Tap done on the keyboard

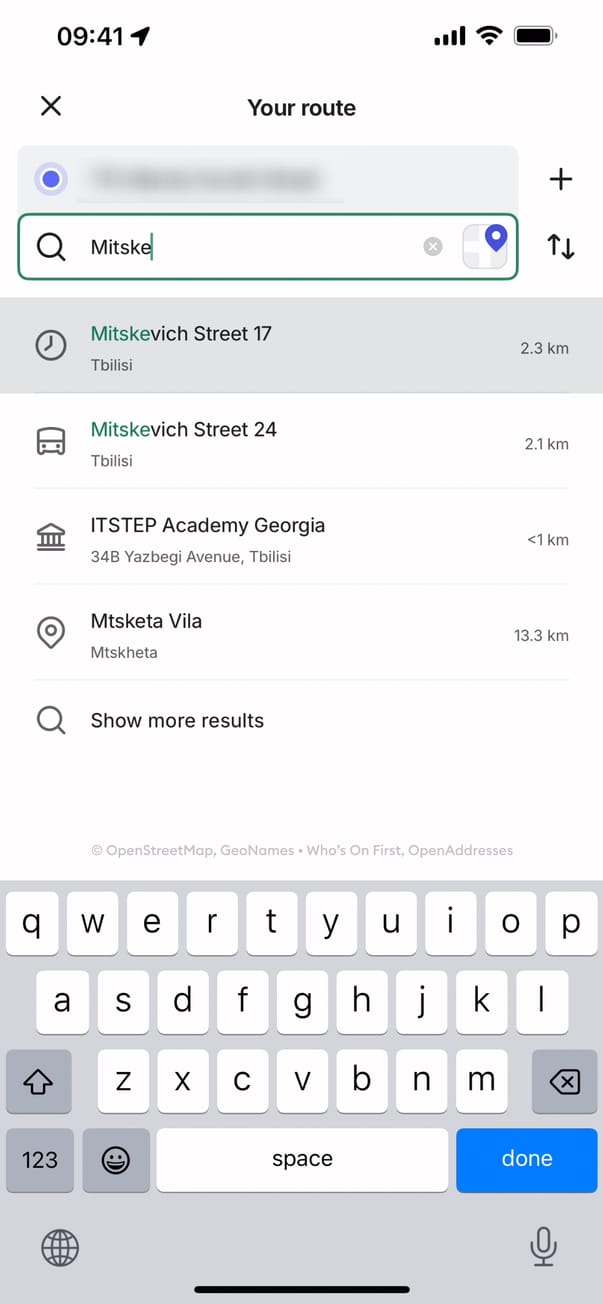coord(526,1159)
